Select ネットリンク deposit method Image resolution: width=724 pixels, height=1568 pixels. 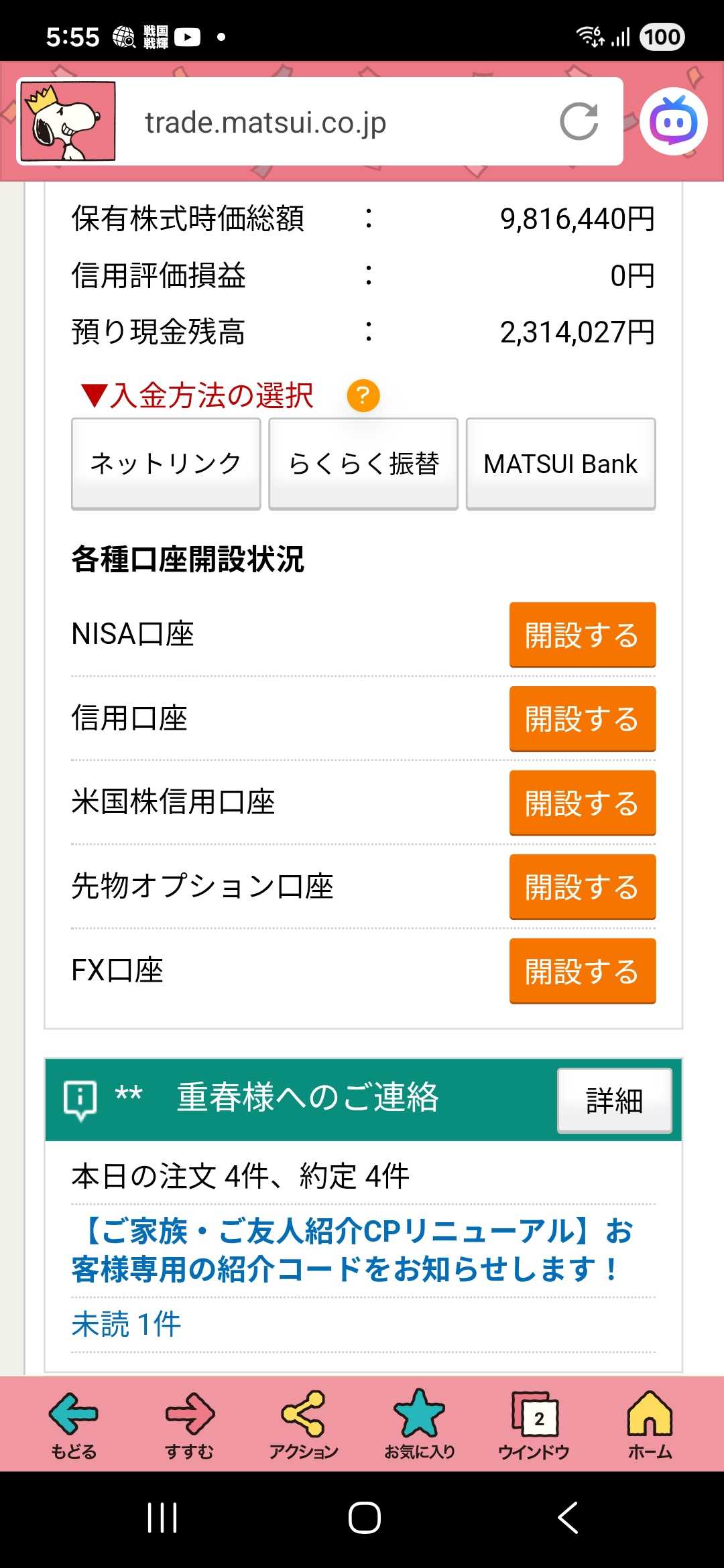[166, 464]
